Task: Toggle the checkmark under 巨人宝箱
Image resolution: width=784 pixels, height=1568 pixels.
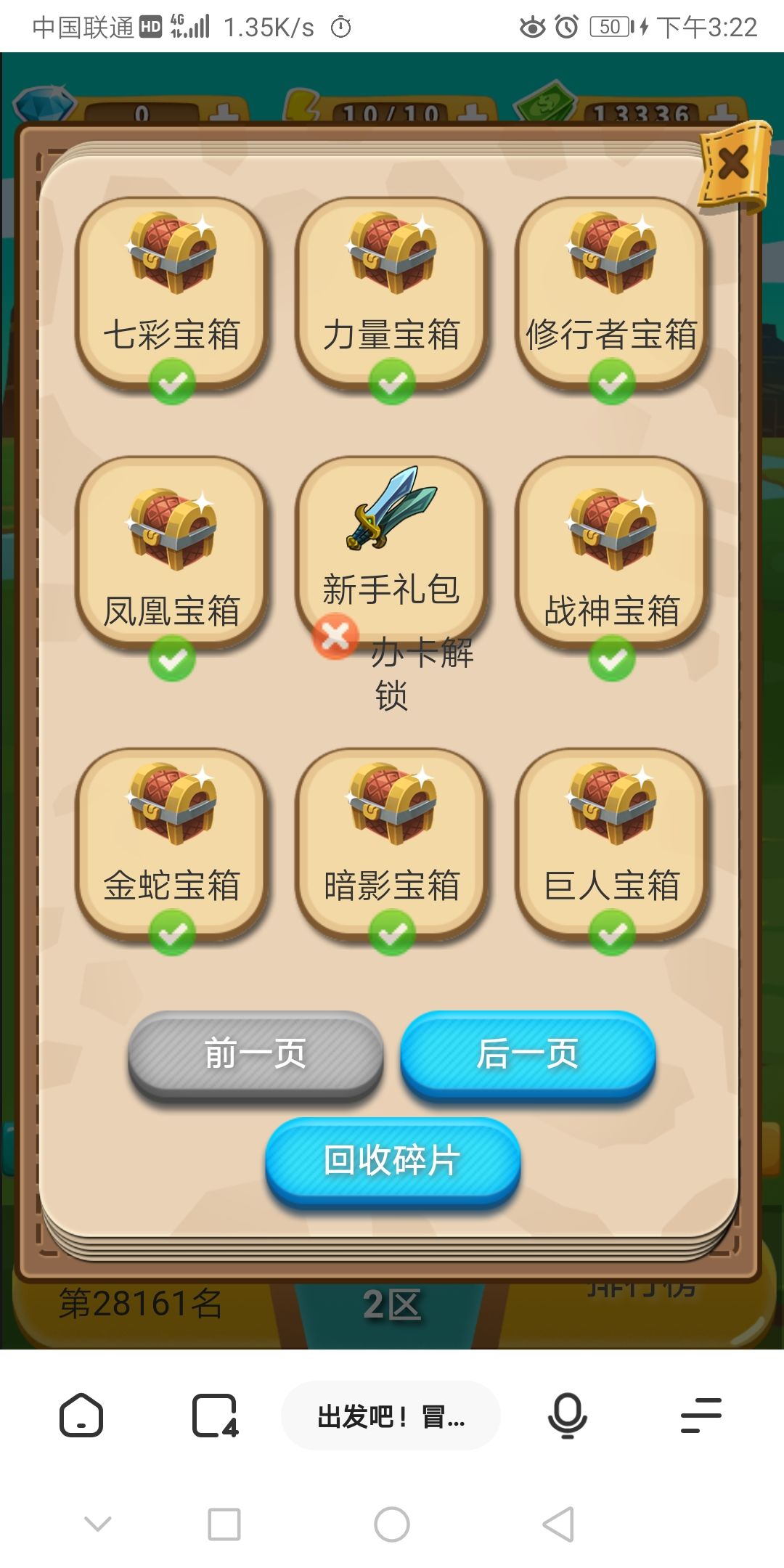Action: [613, 933]
